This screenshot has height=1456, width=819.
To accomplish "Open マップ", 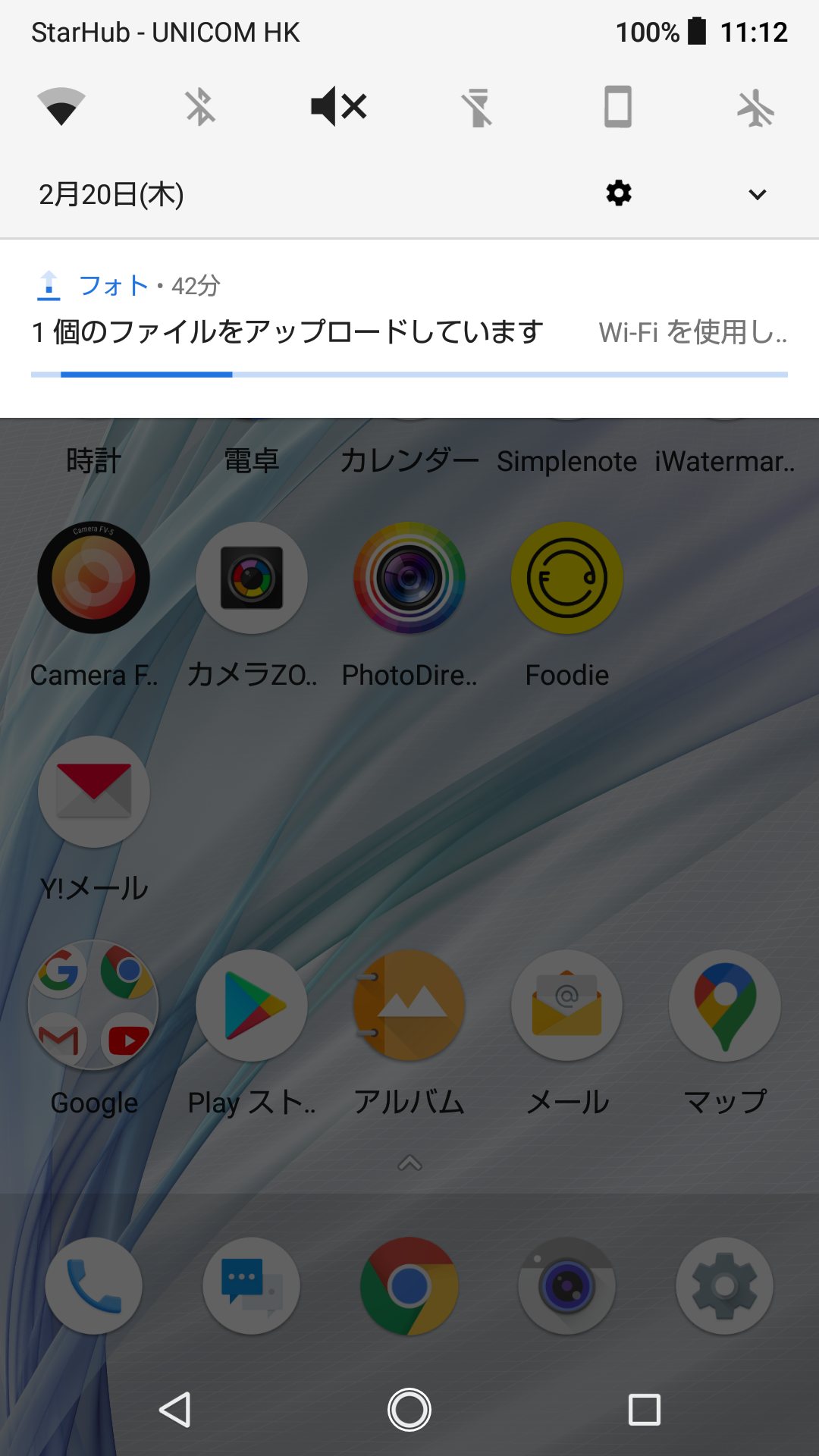I will tap(725, 1006).
